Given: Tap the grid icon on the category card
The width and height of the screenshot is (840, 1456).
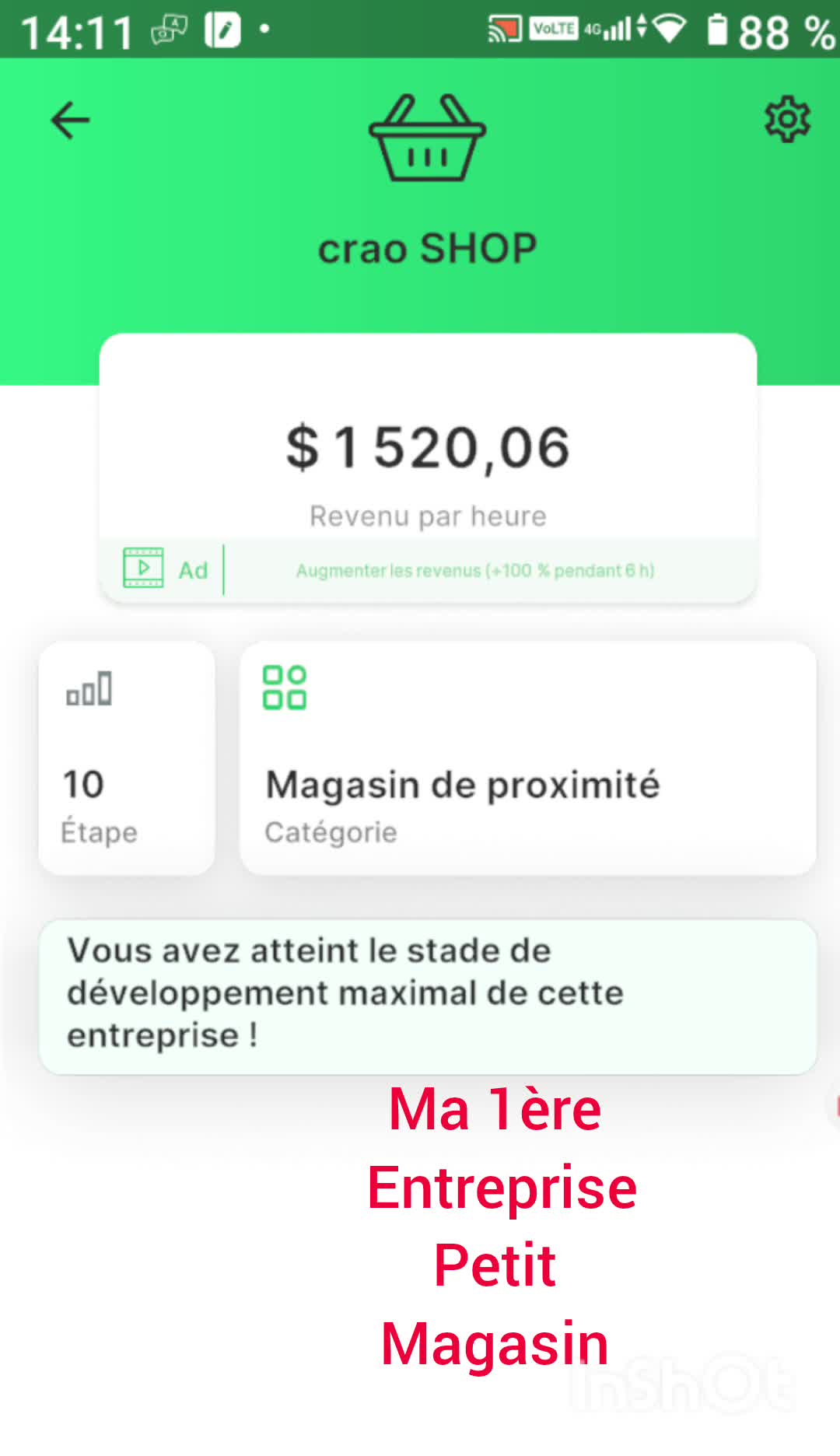Looking at the screenshot, I should tap(284, 688).
